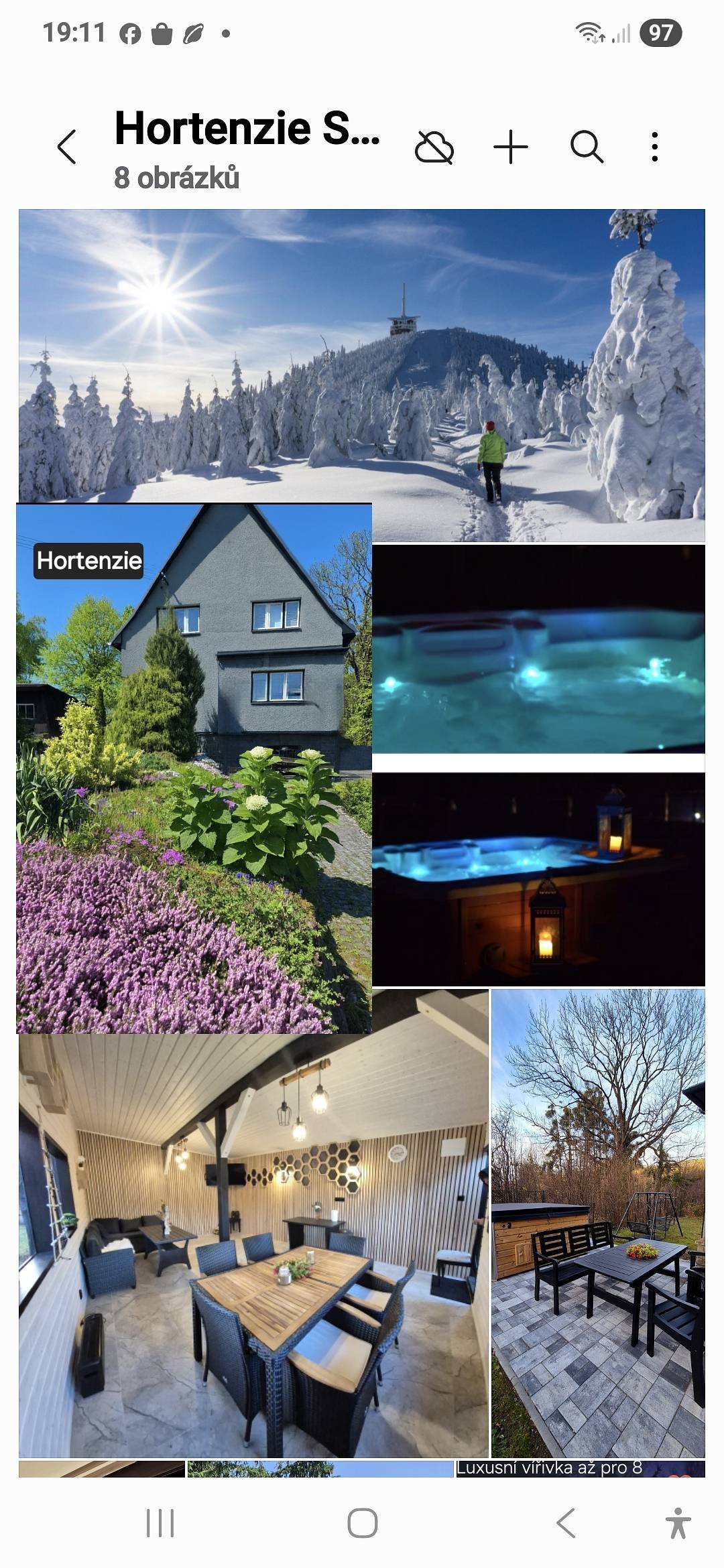The width and height of the screenshot is (724, 1568).
Task: Open the three-dot overflow menu
Action: (655, 147)
